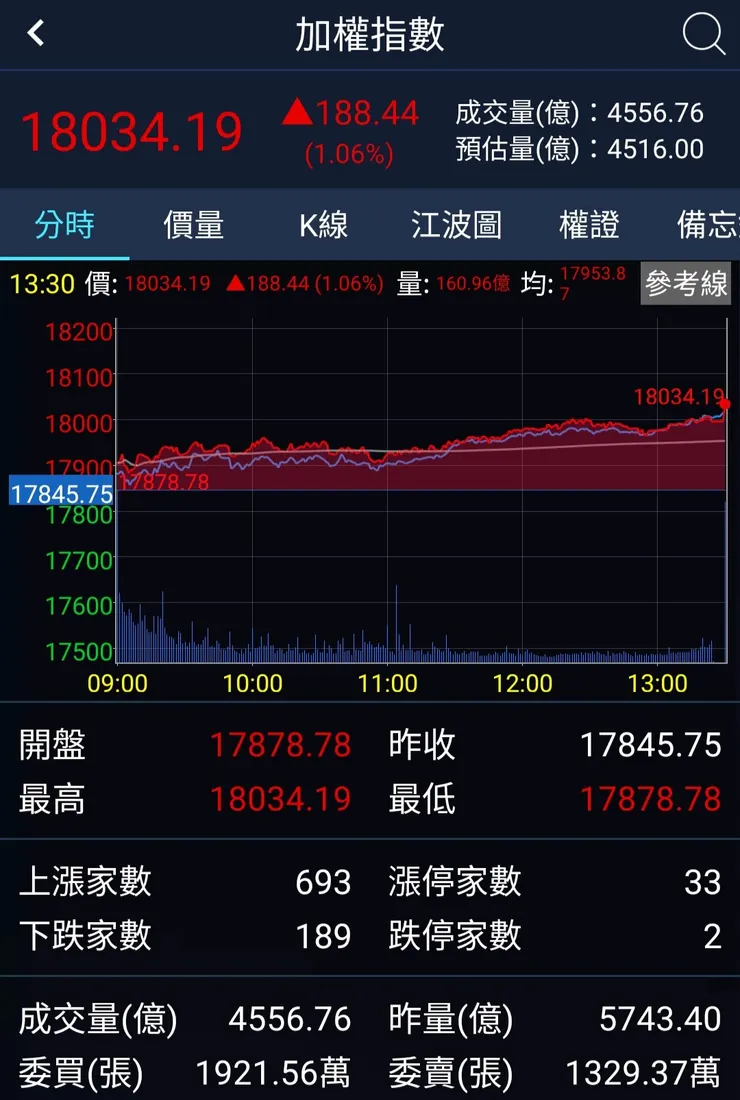Click the 開盤 value 17878.78
This screenshot has height=1100, width=740.
point(281,745)
